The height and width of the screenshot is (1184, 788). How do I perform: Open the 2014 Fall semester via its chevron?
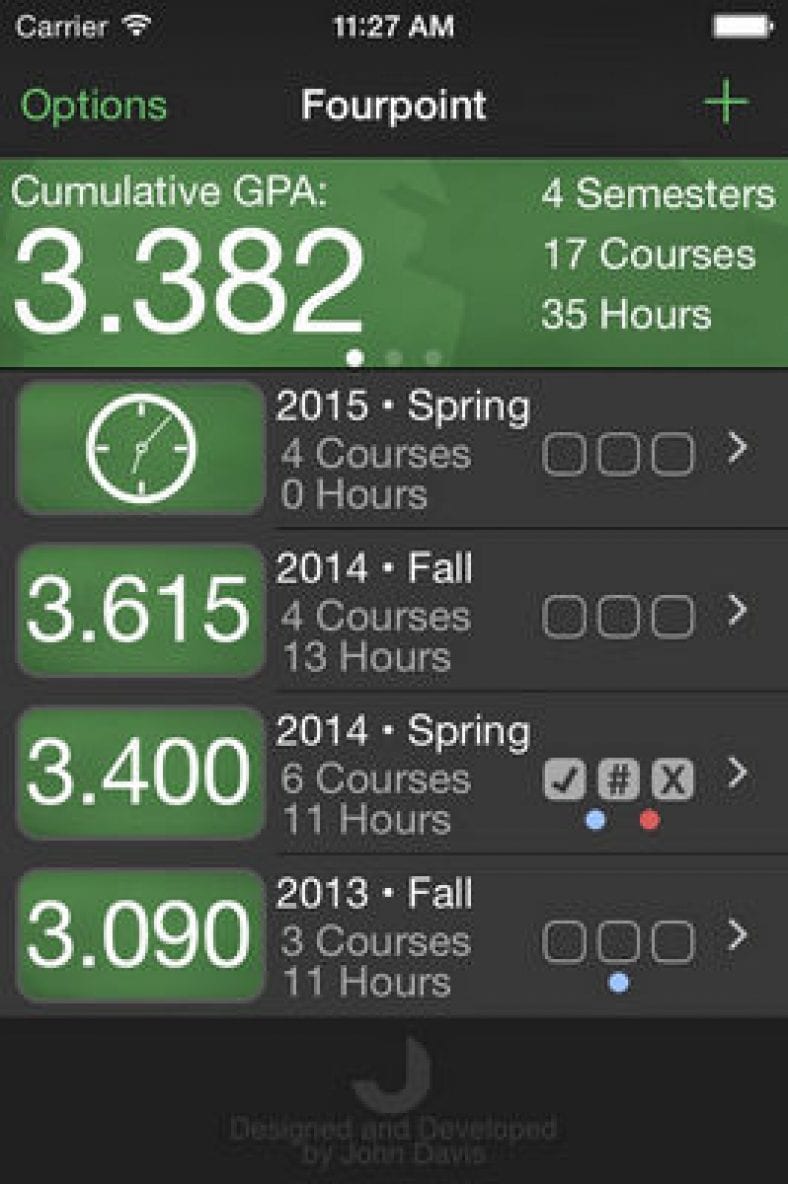[x=740, y=610]
